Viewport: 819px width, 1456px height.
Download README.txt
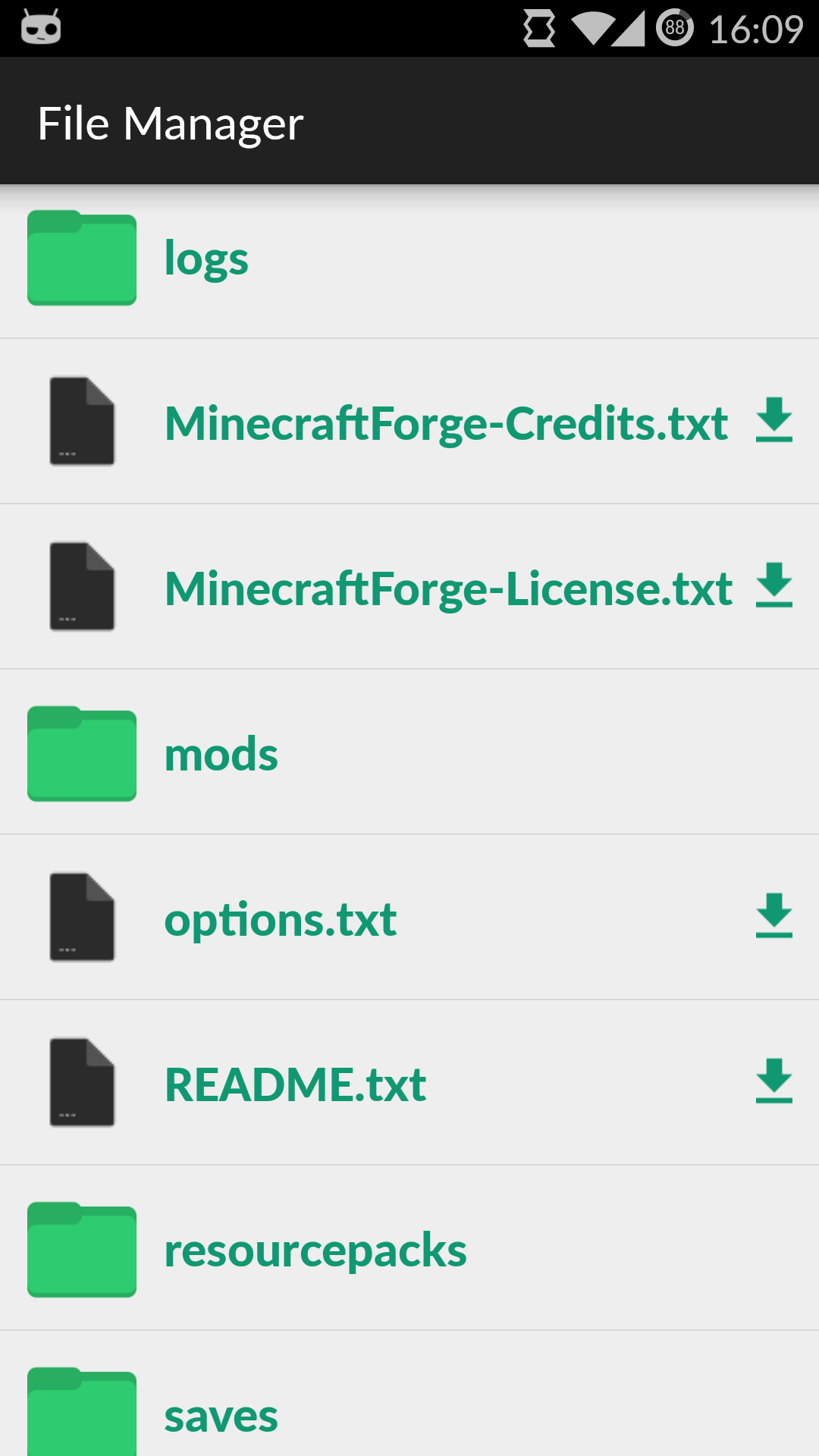[x=773, y=1081]
